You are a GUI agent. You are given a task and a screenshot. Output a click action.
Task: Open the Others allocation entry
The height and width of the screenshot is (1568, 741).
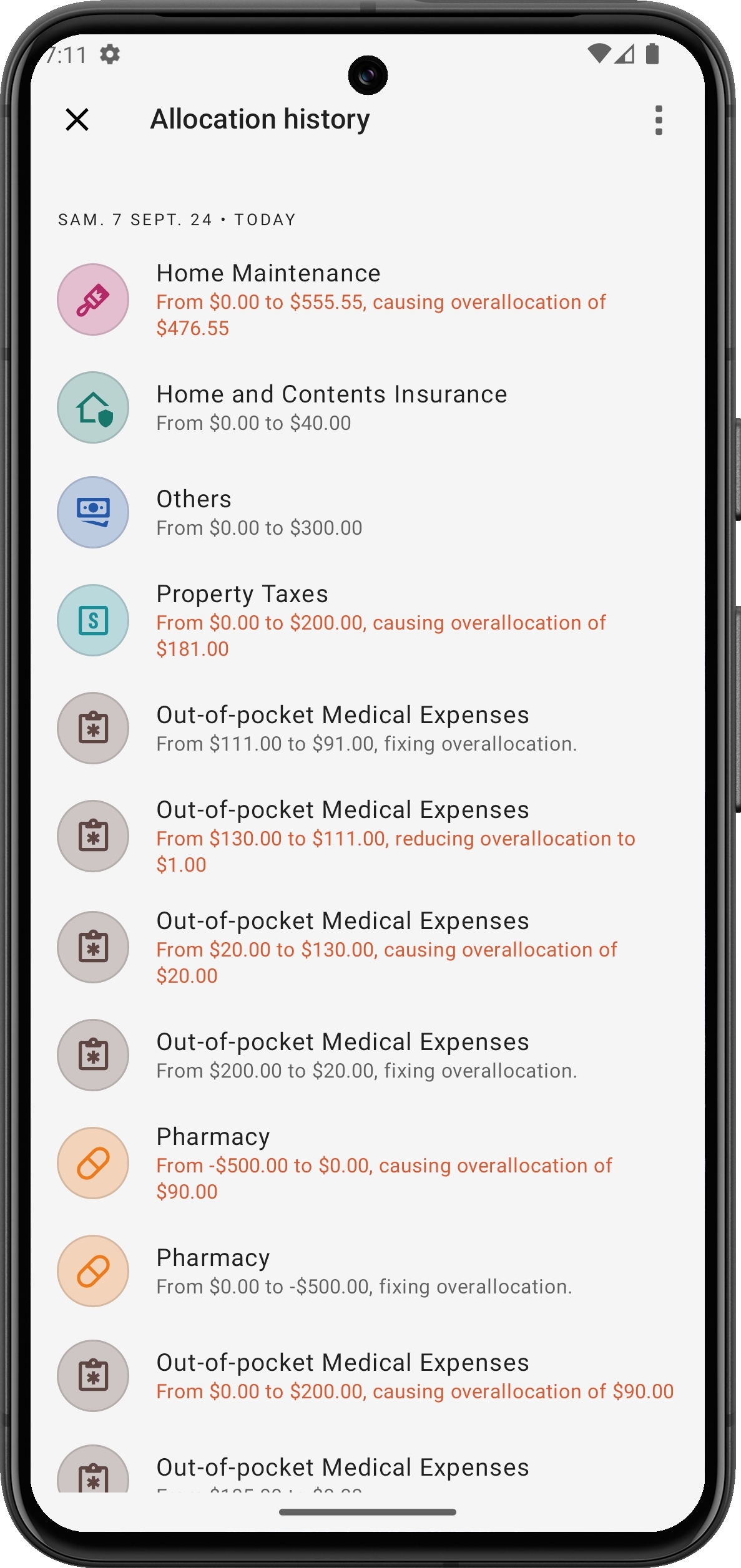(x=368, y=513)
